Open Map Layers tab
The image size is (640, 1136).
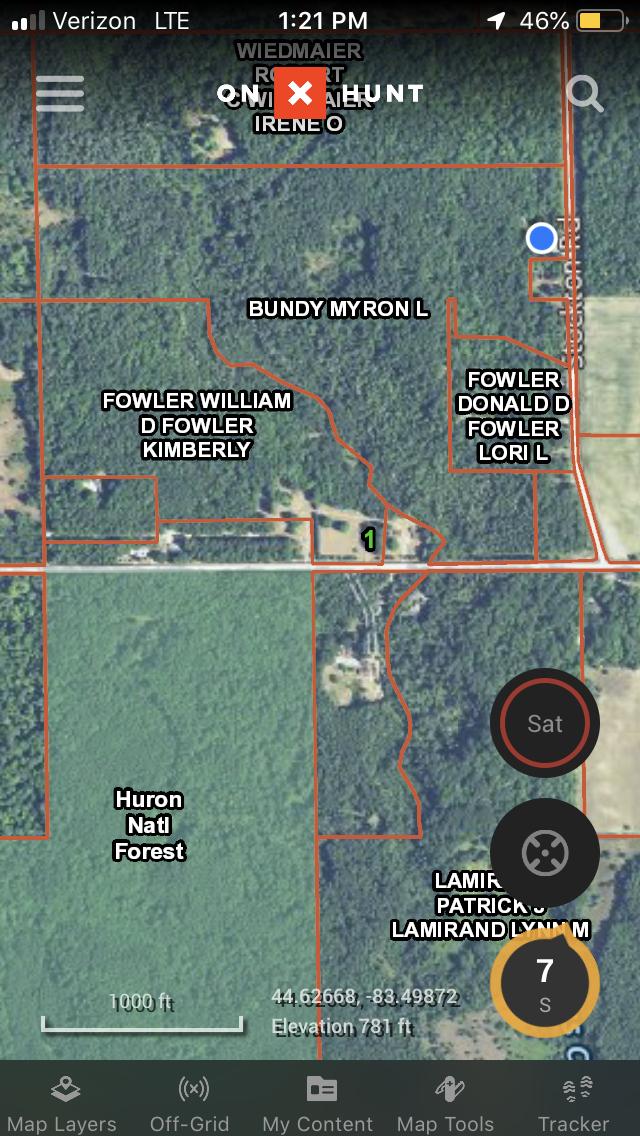(63, 1105)
